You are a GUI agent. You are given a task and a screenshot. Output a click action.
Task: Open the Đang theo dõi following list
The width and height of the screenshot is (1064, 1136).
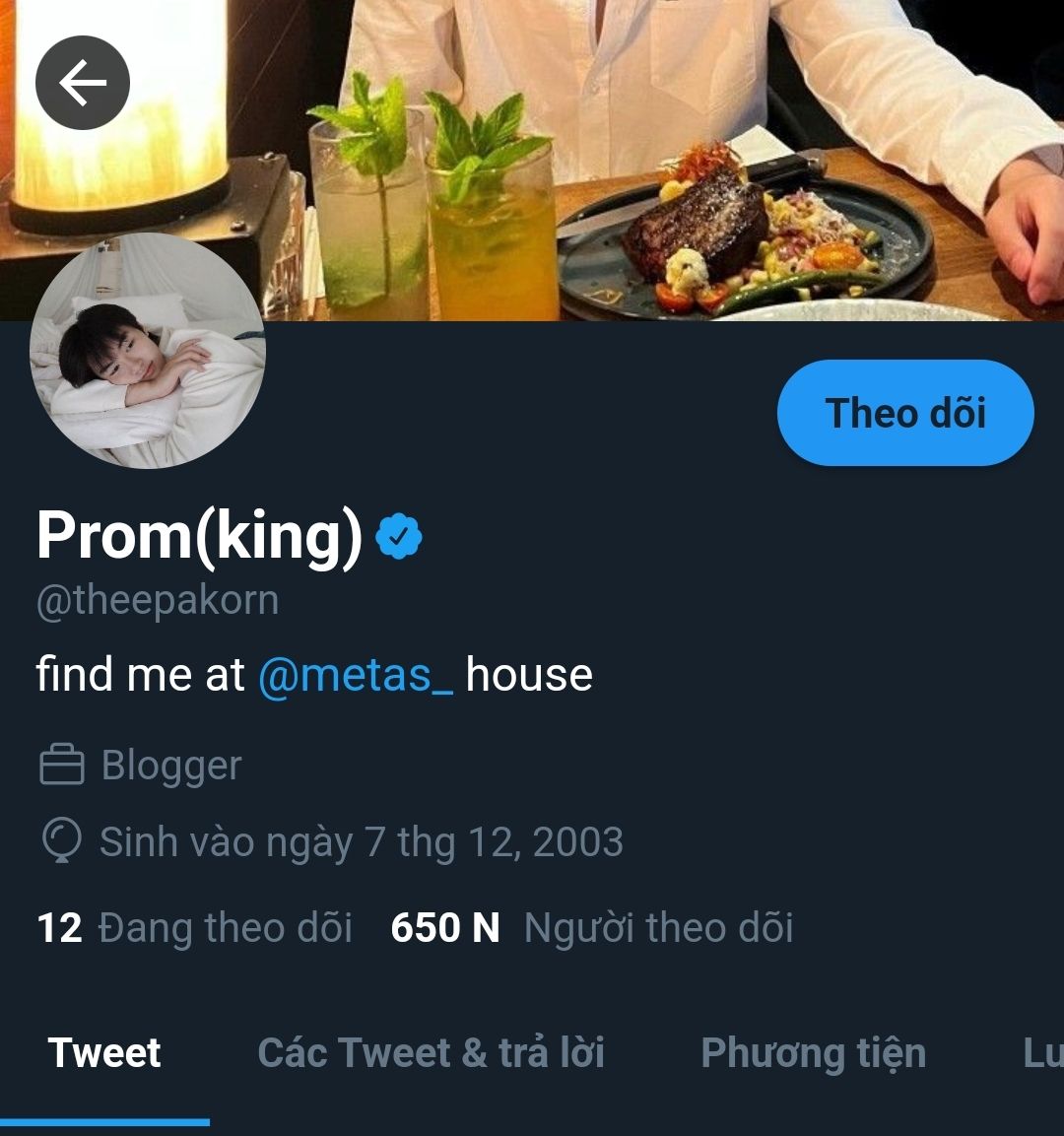tap(194, 928)
